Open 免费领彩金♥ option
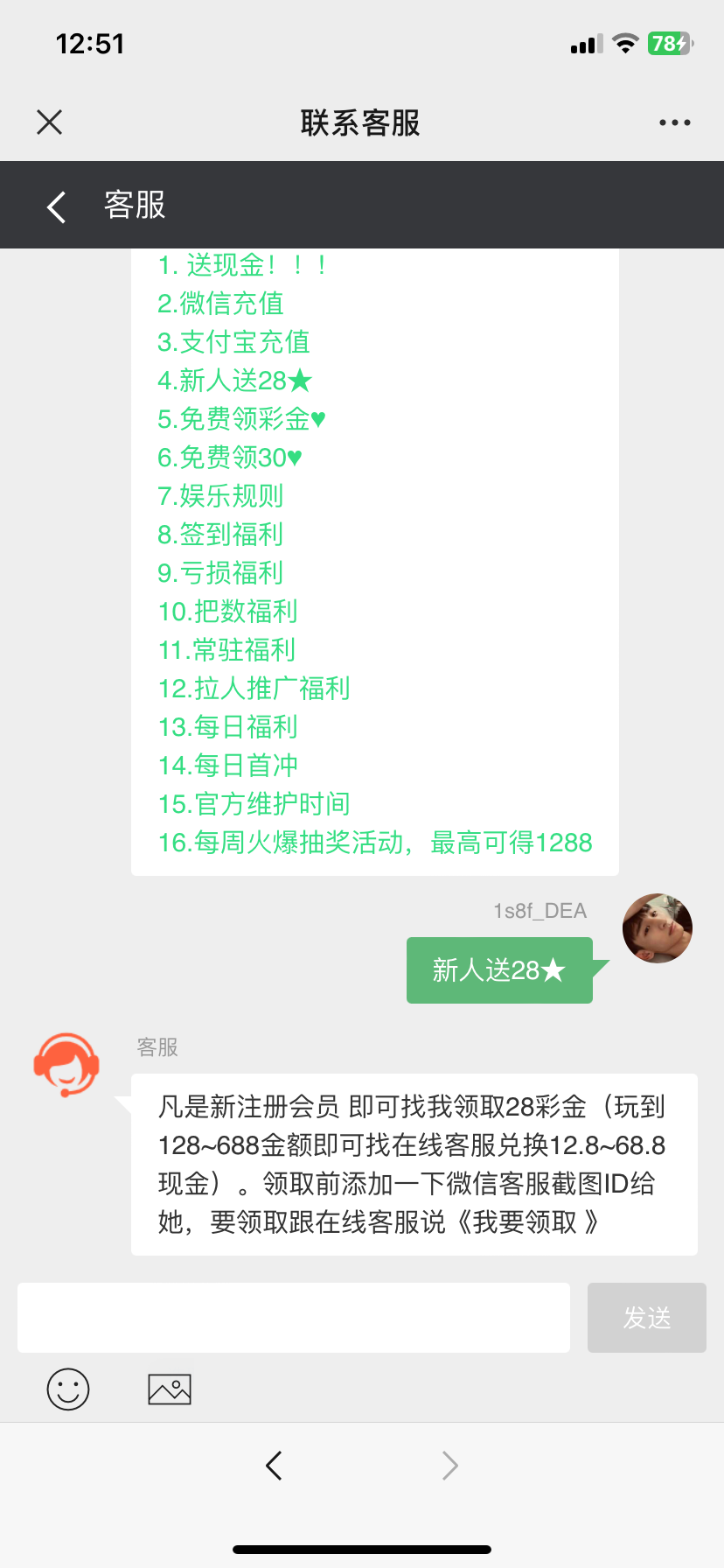 pos(241,419)
